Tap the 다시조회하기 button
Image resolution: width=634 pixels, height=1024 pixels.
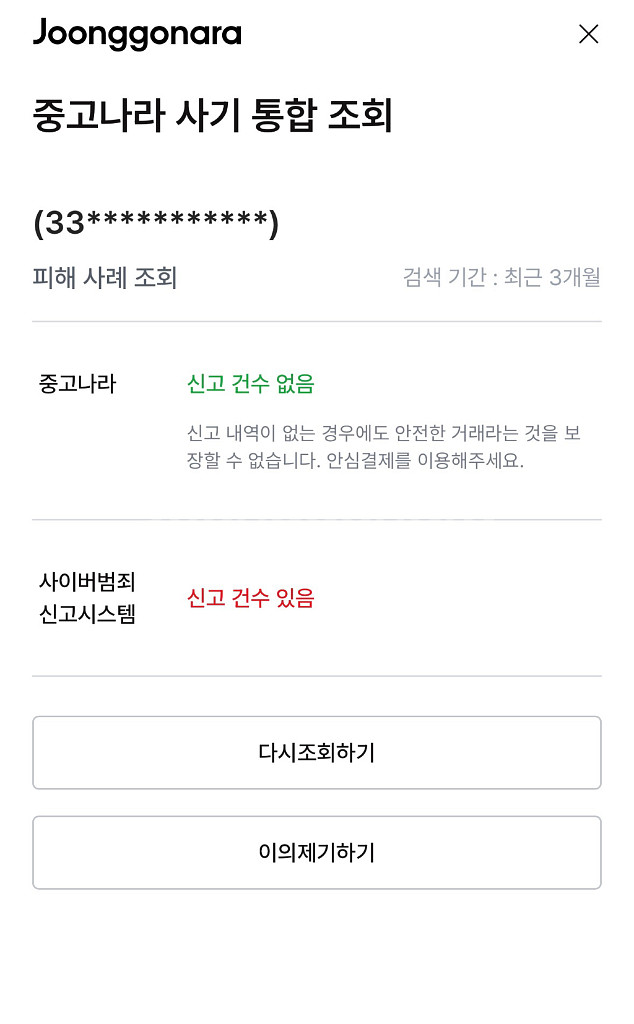tap(317, 752)
